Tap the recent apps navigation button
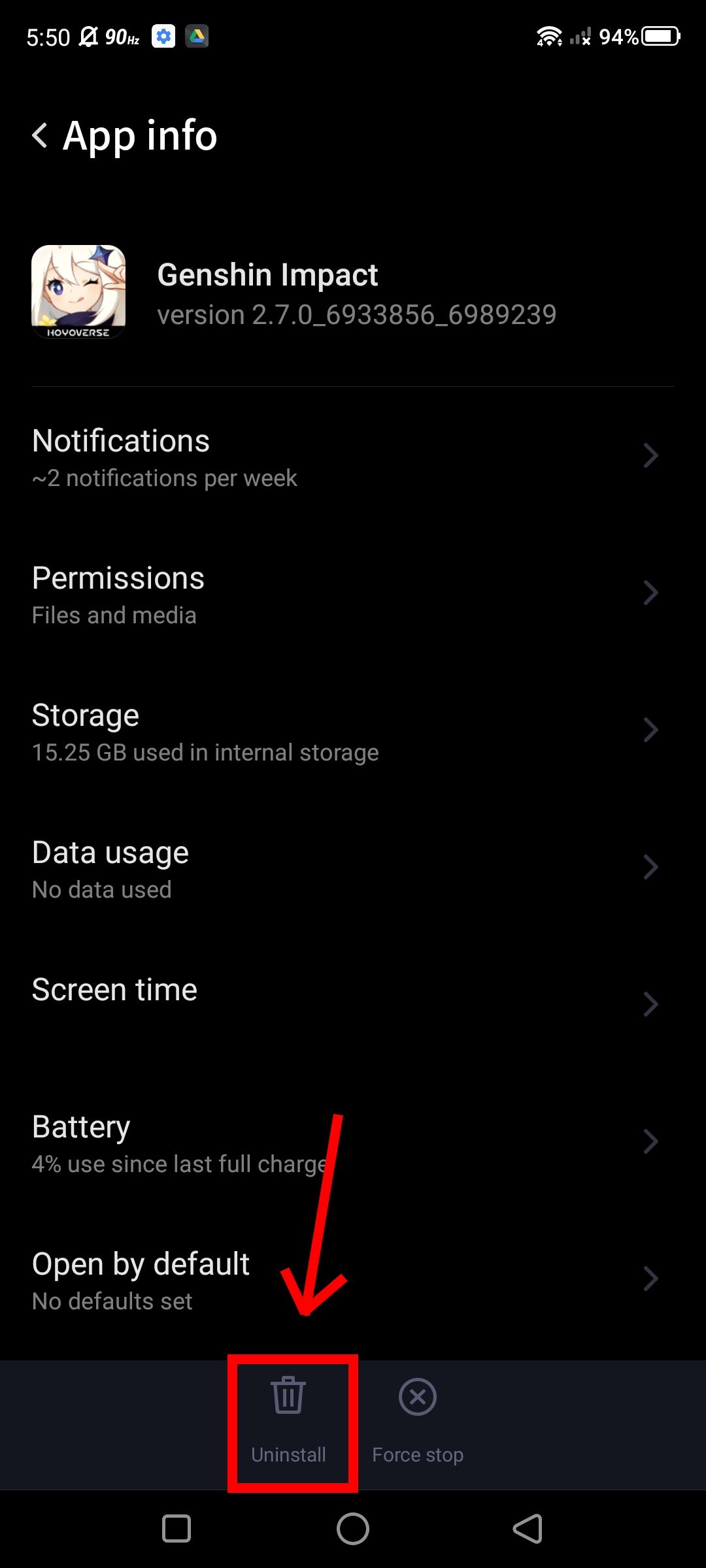This screenshot has width=706, height=1568. point(176,1529)
